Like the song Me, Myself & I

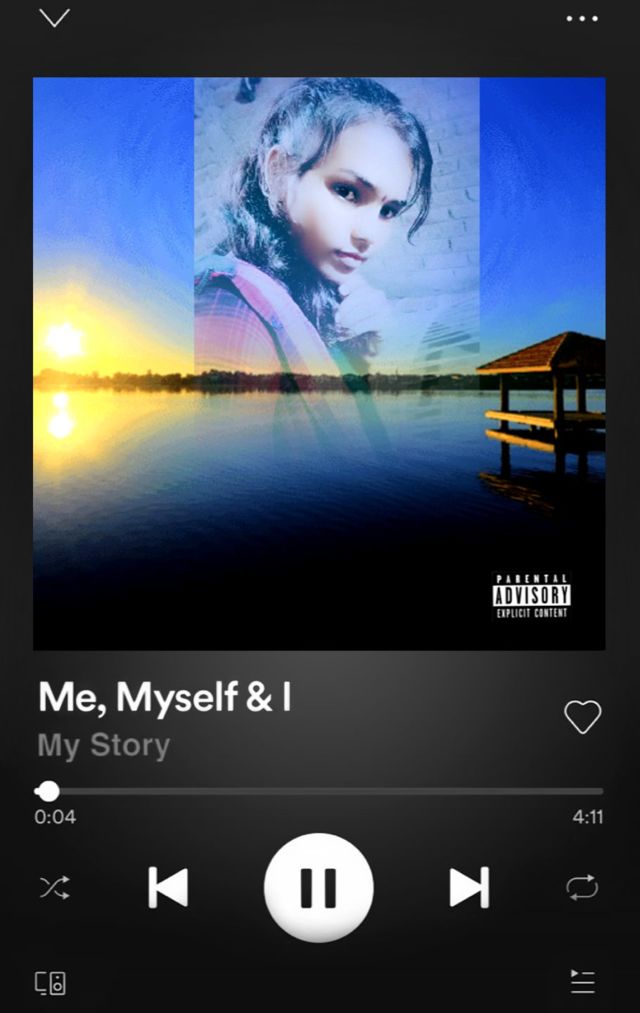pyautogui.click(x=582, y=717)
